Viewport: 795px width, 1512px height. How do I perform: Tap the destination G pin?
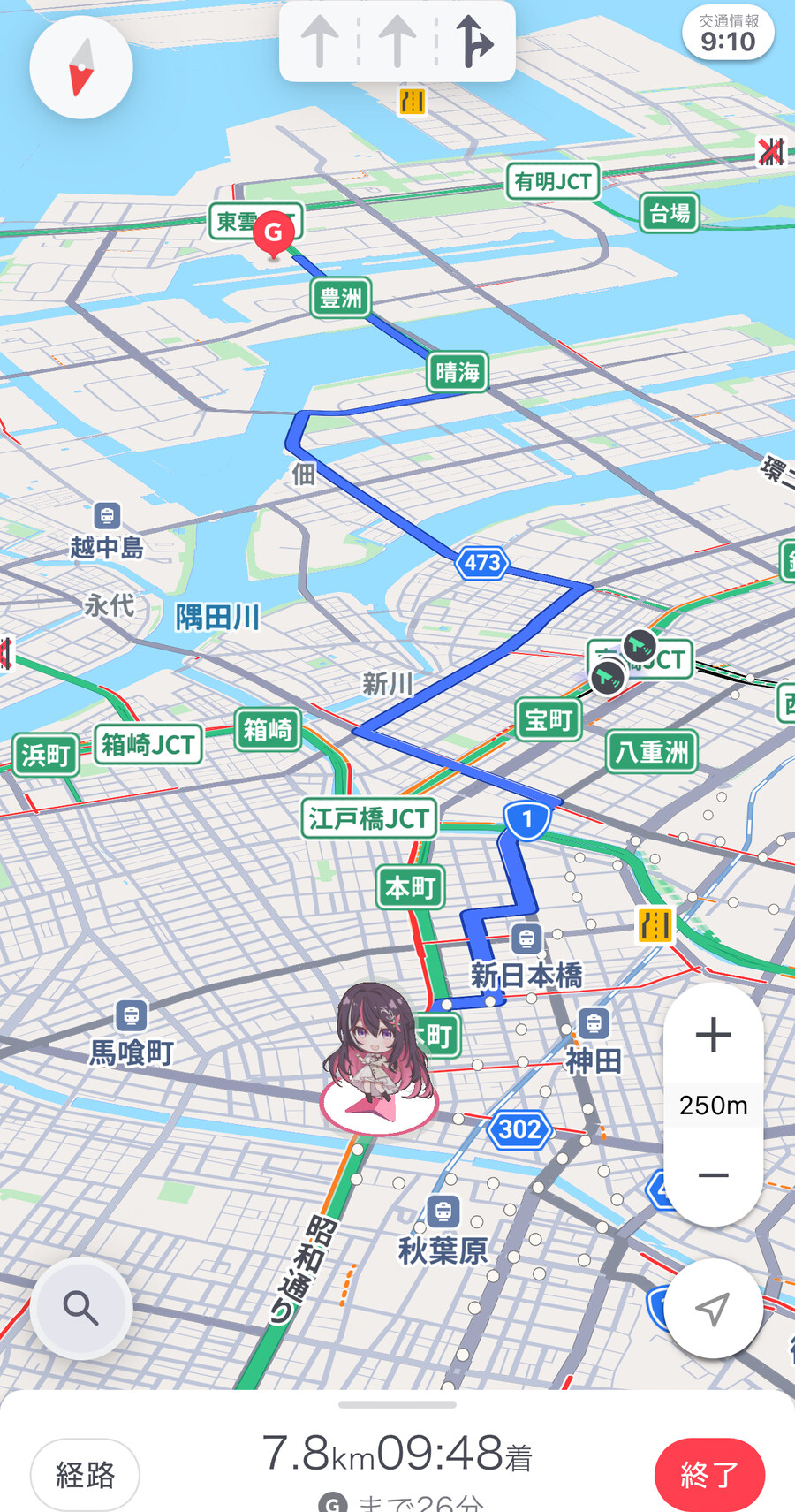click(x=274, y=233)
